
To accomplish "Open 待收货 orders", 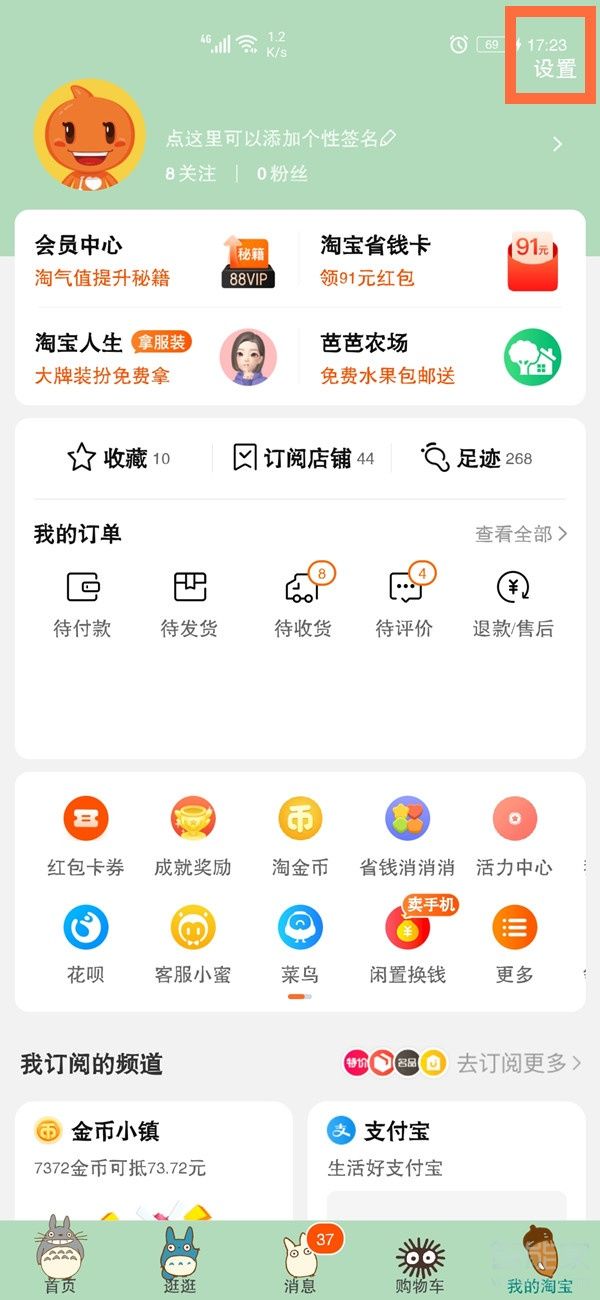I will 303,603.
